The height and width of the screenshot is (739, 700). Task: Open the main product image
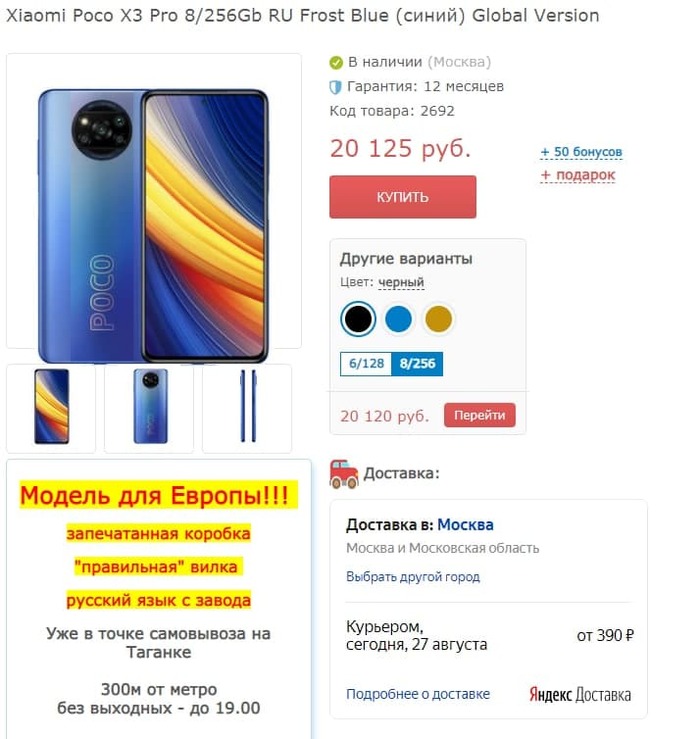[153, 225]
